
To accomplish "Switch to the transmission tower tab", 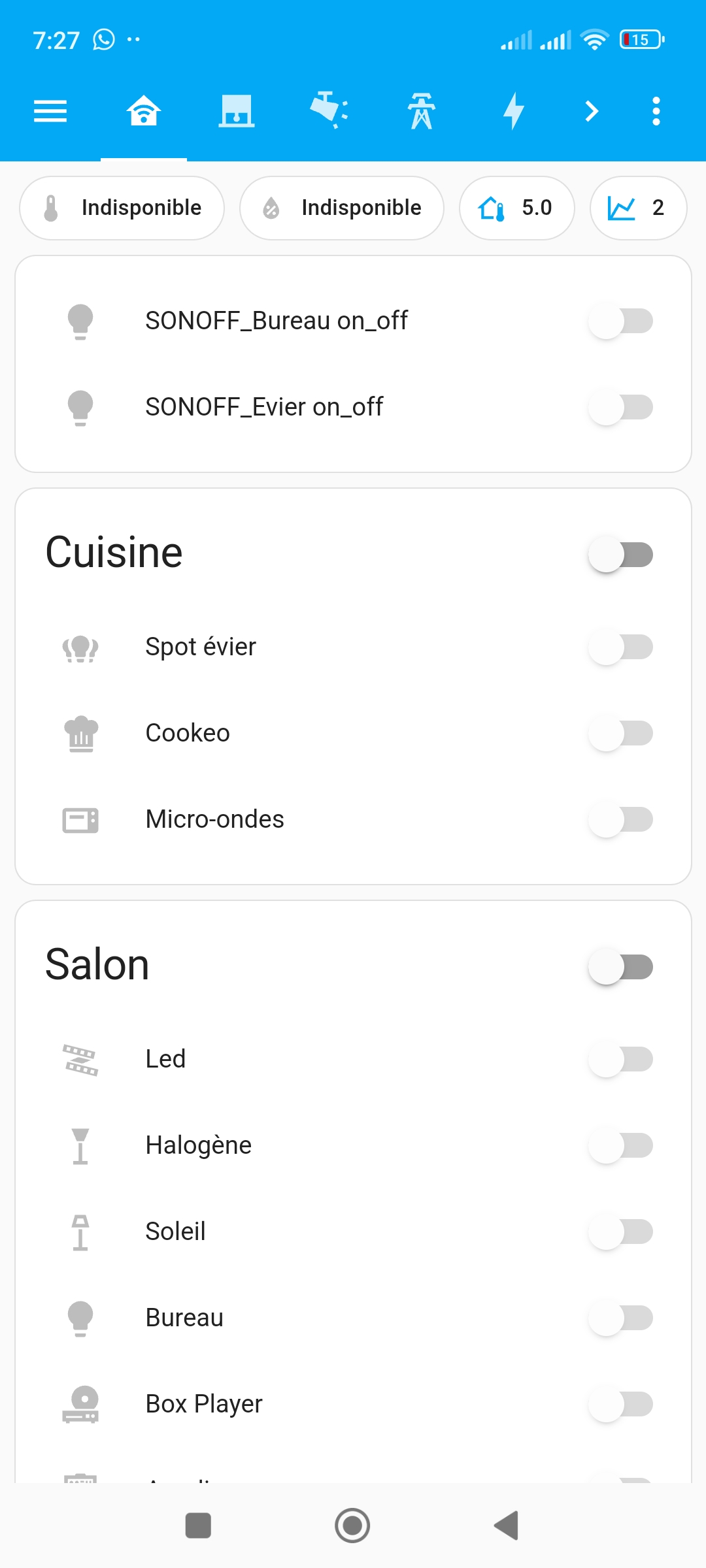I will pyautogui.click(x=422, y=111).
